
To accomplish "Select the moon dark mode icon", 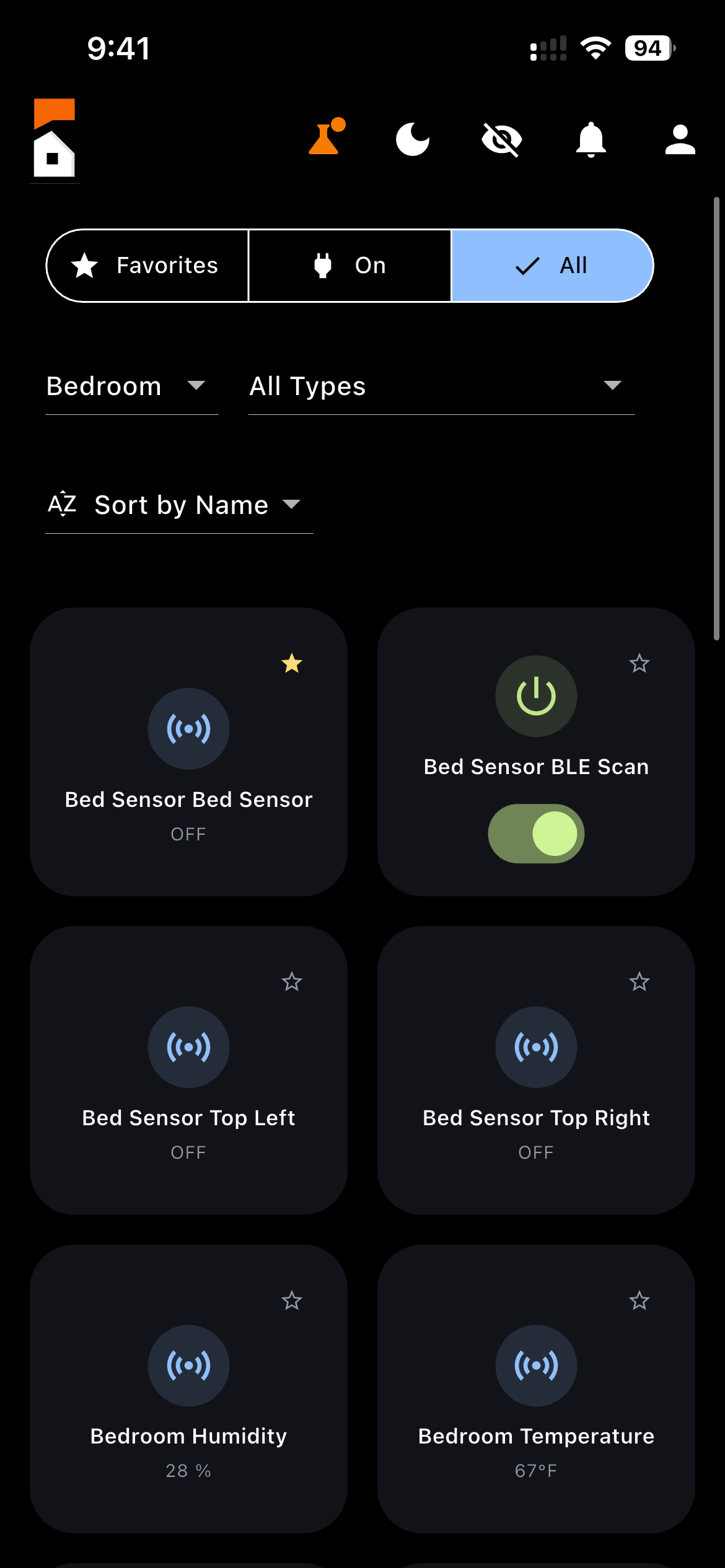I will tap(412, 139).
